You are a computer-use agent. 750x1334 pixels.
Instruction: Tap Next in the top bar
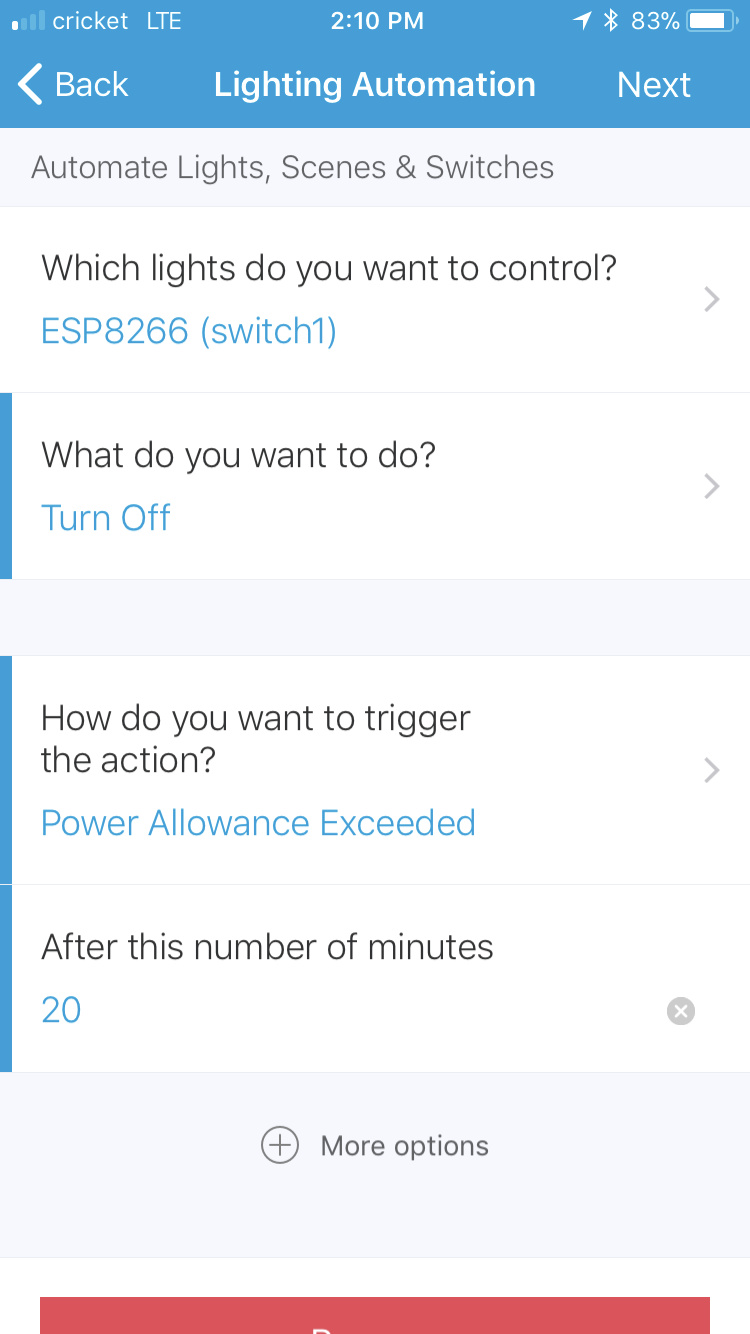point(654,85)
